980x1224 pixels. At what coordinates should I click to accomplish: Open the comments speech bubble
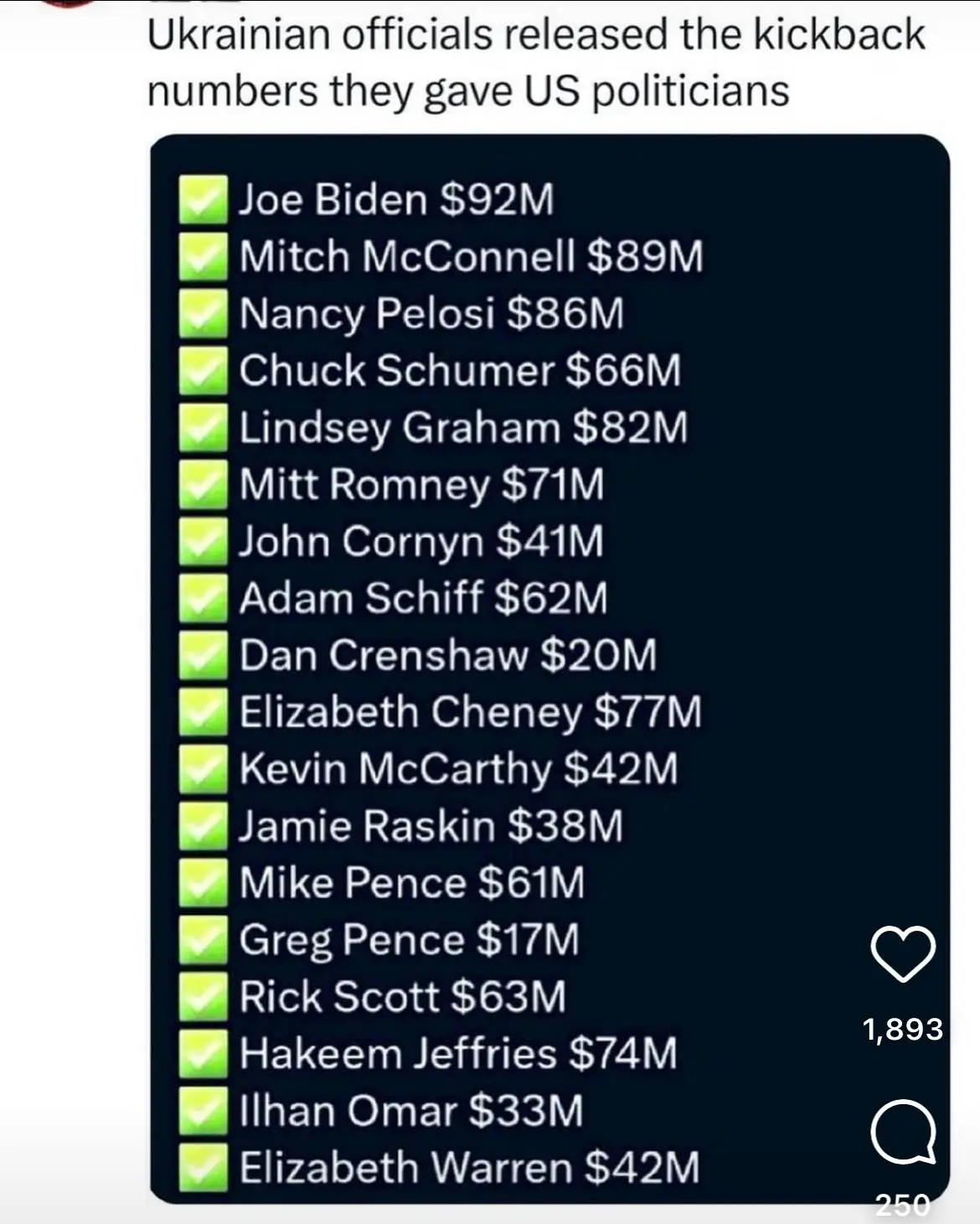[x=902, y=1131]
